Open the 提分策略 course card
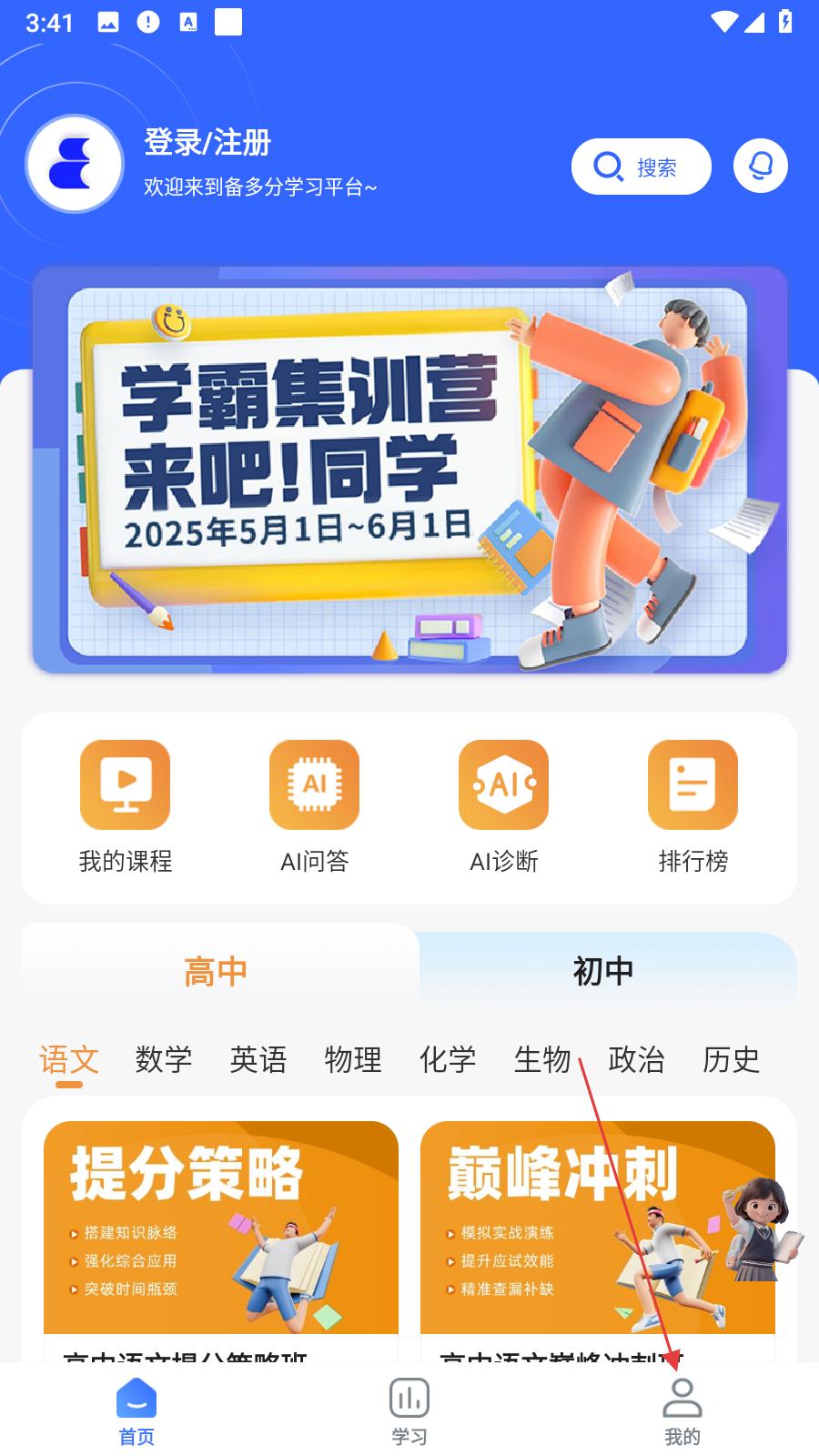The height and width of the screenshot is (1456, 819). [221, 1228]
